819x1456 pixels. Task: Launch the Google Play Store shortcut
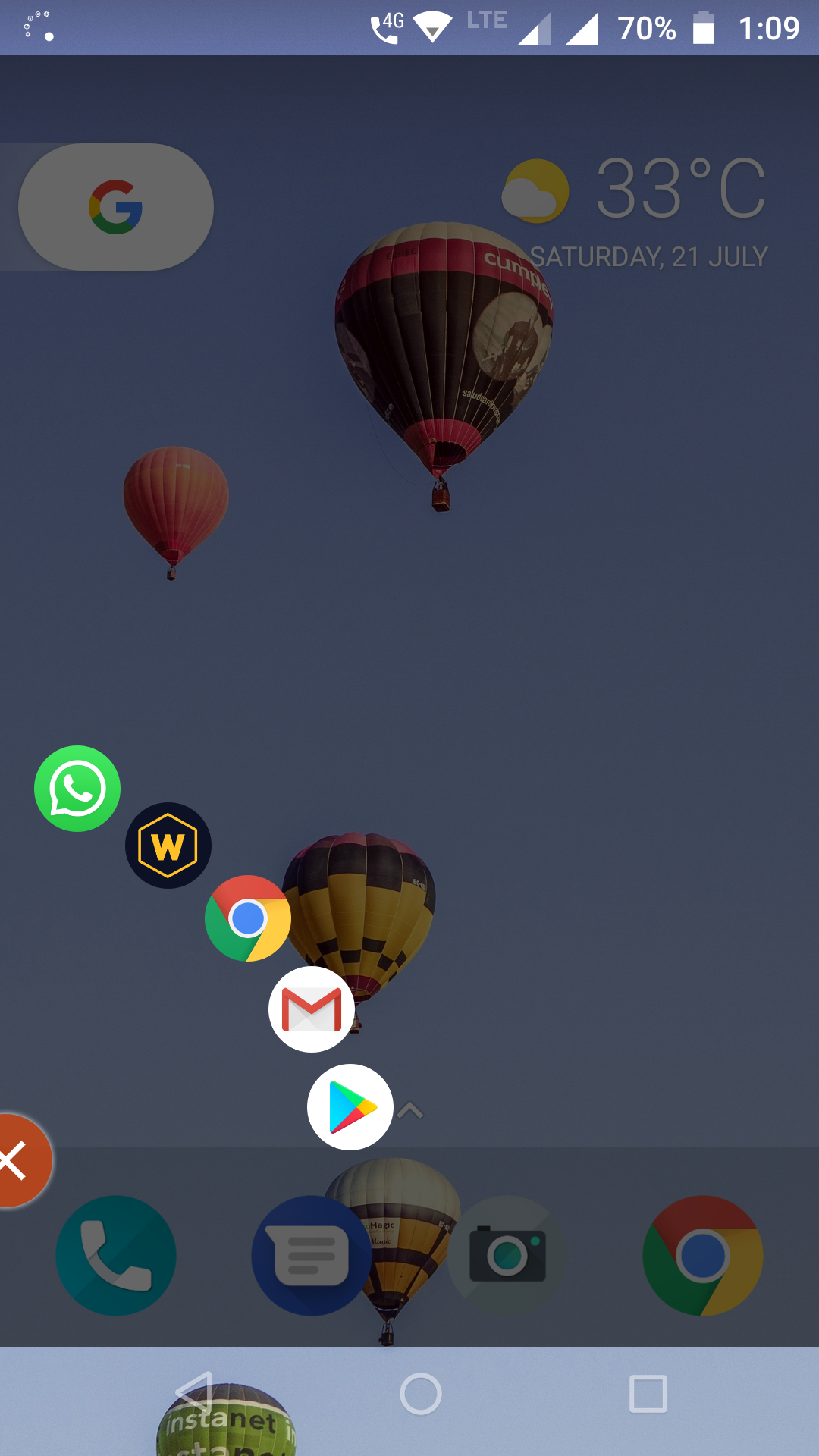[x=350, y=1107]
